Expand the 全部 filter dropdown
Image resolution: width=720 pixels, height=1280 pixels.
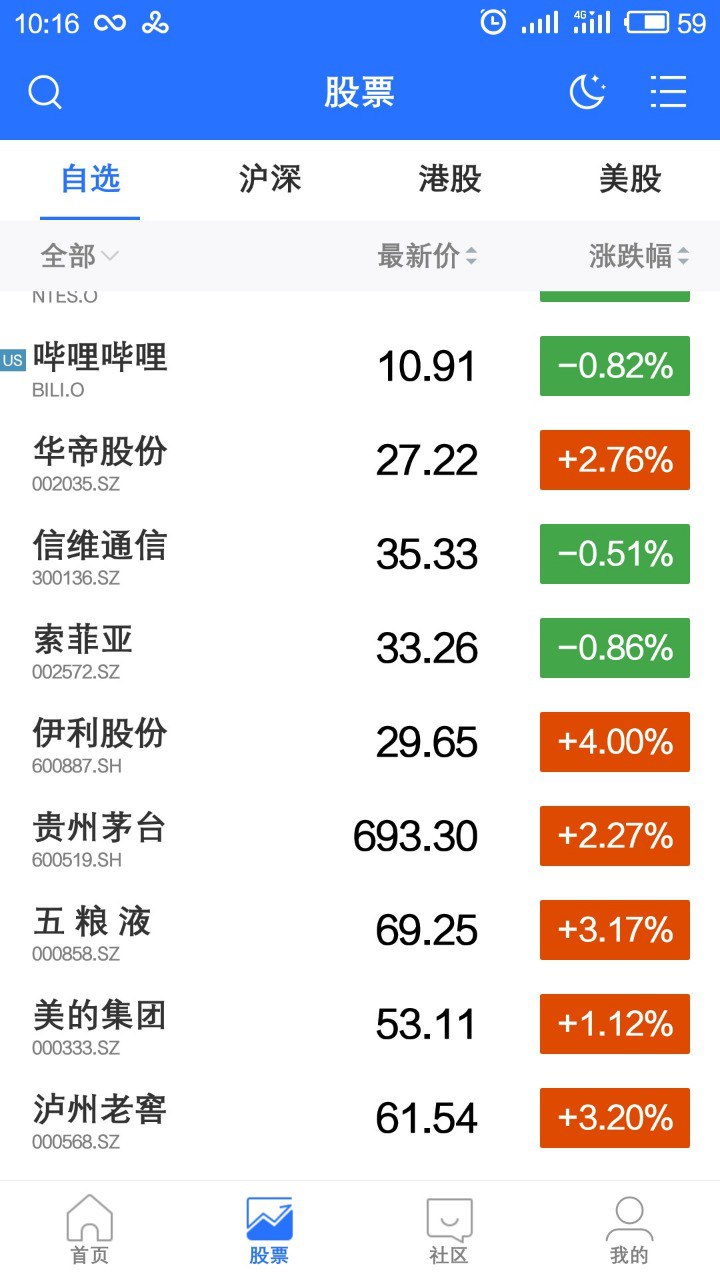(x=79, y=256)
